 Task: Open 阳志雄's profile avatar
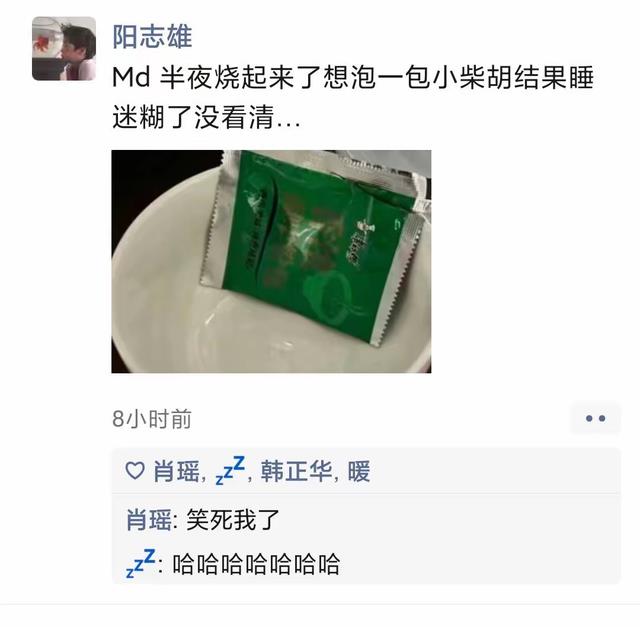[64, 49]
